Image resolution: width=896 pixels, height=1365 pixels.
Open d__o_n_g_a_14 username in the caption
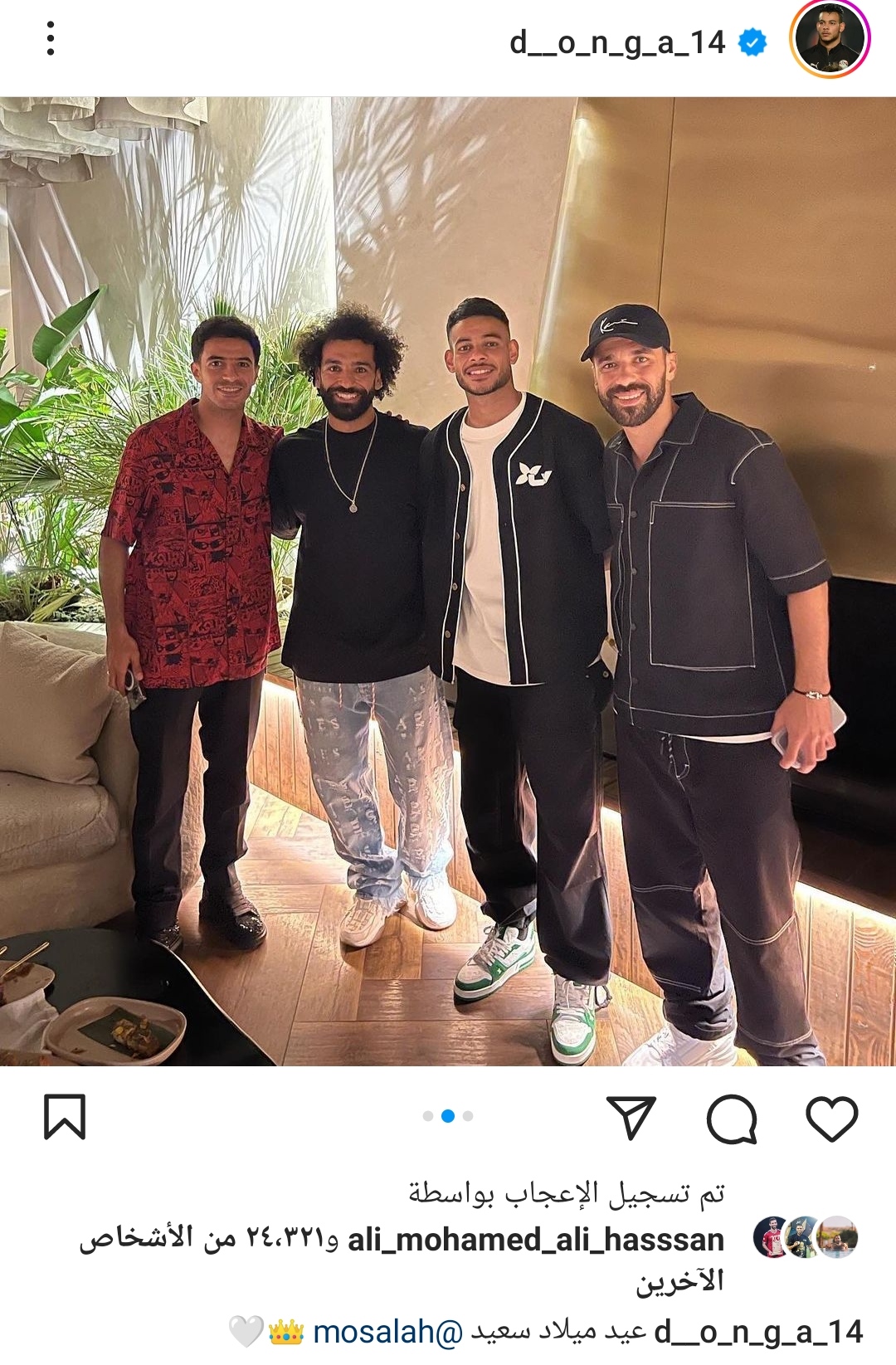click(758, 1332)
